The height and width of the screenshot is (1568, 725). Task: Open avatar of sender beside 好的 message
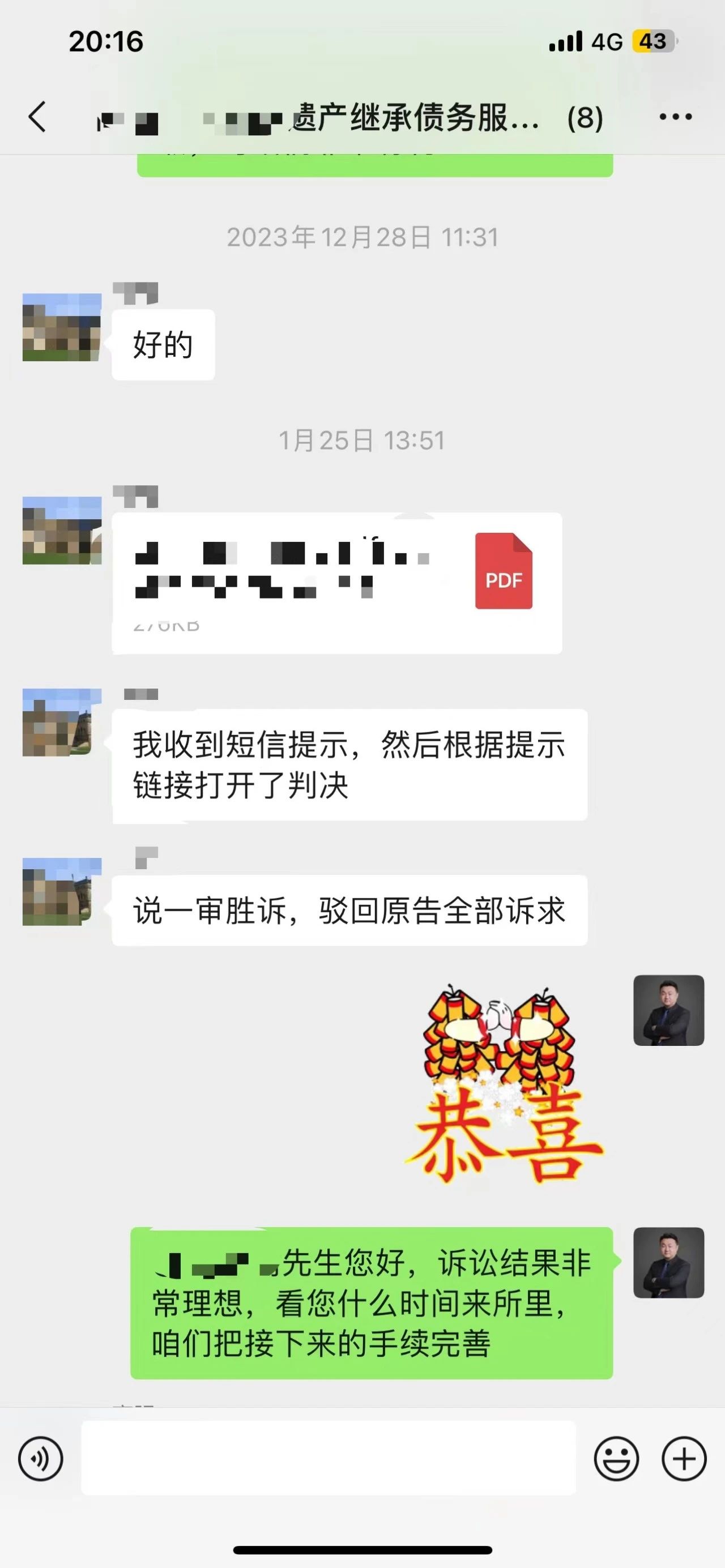click(x=62, y=327)
